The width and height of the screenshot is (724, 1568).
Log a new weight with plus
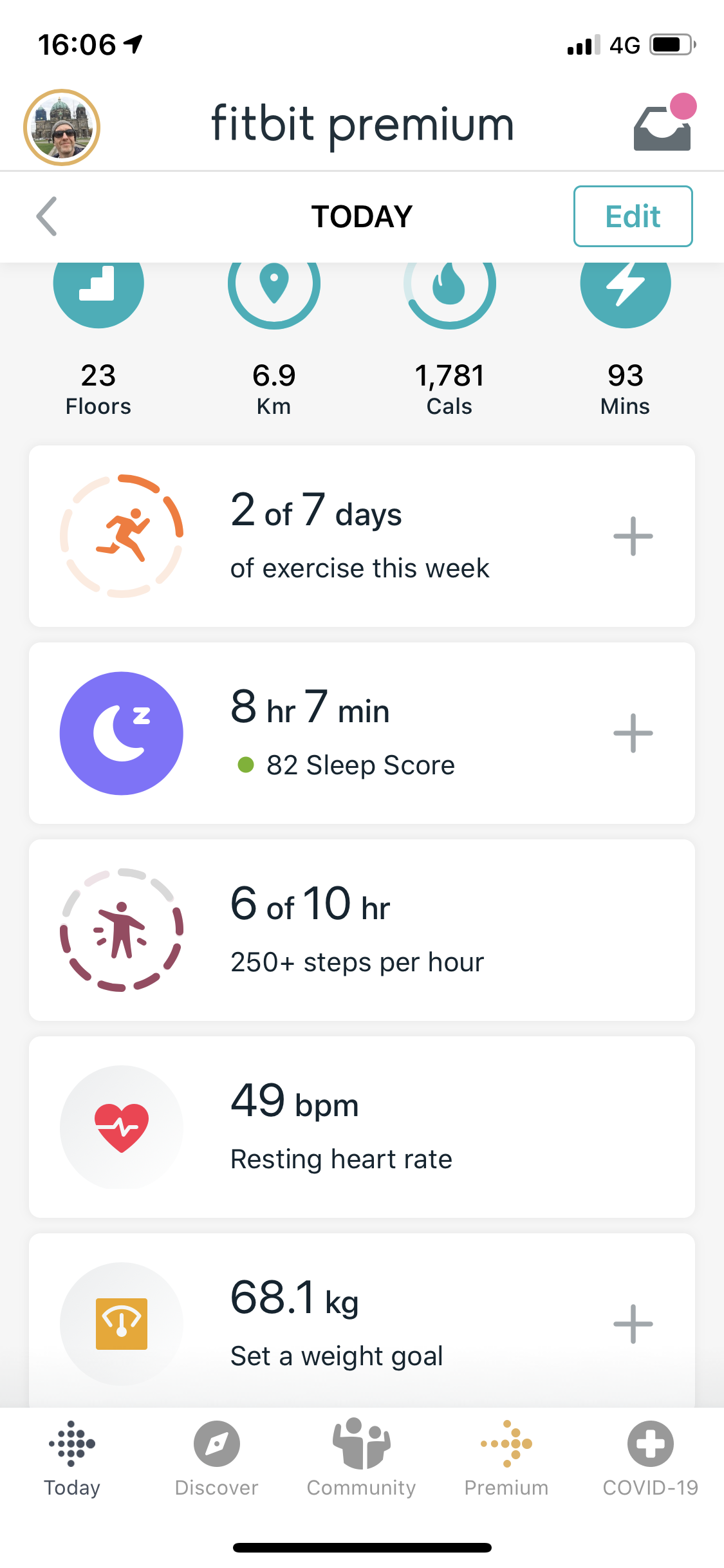tap(633, 1324)
